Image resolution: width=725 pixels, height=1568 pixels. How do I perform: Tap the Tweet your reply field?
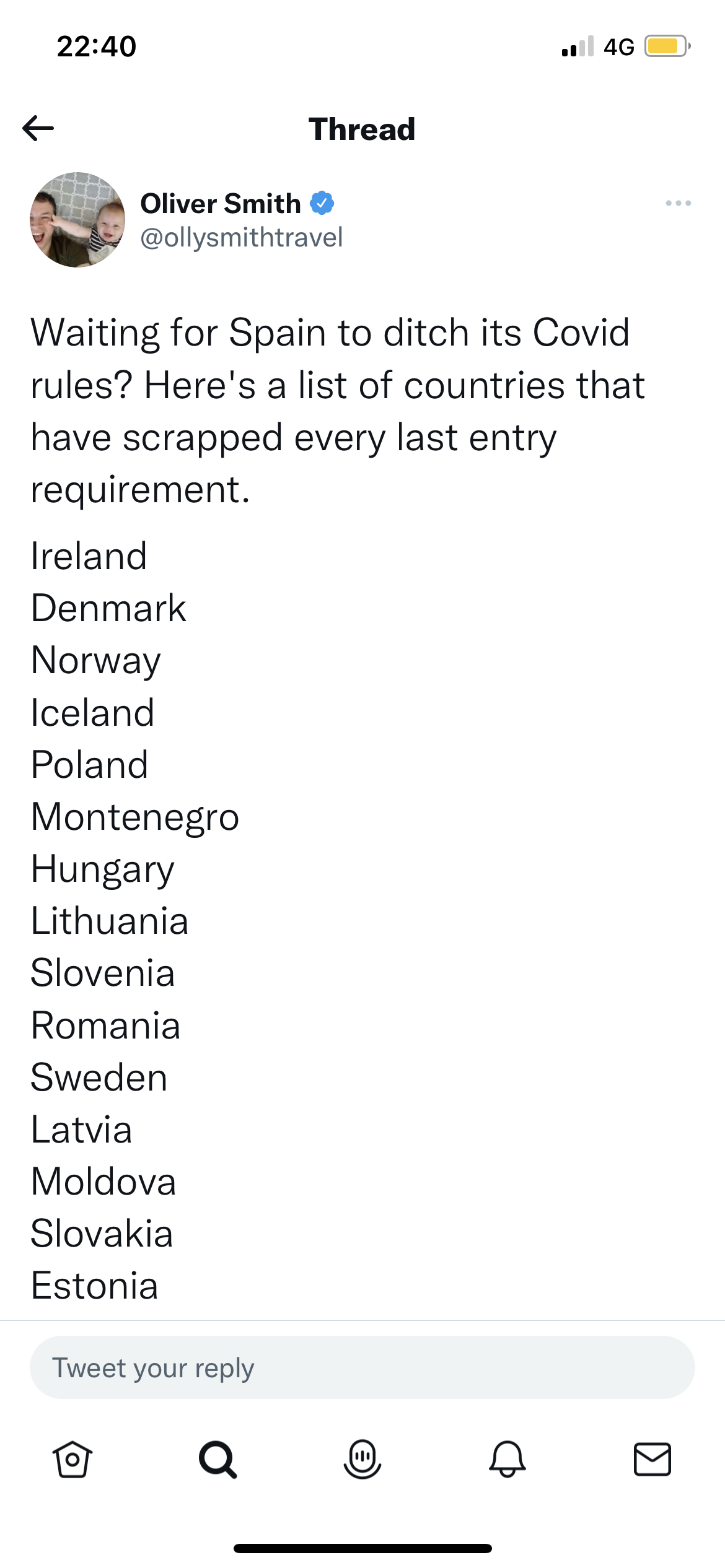[x=362, y=1367]
